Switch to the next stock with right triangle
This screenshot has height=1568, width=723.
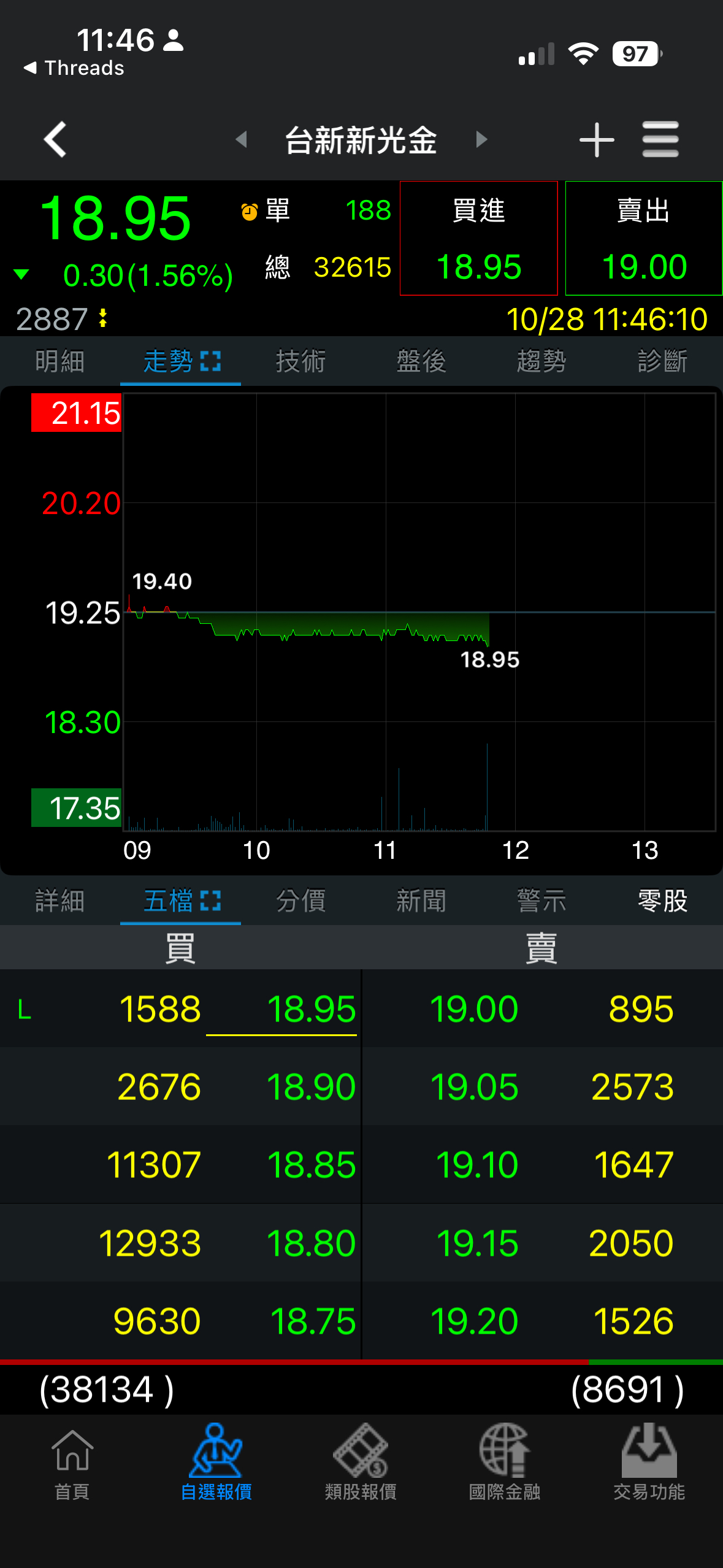[x=481, y=140]
